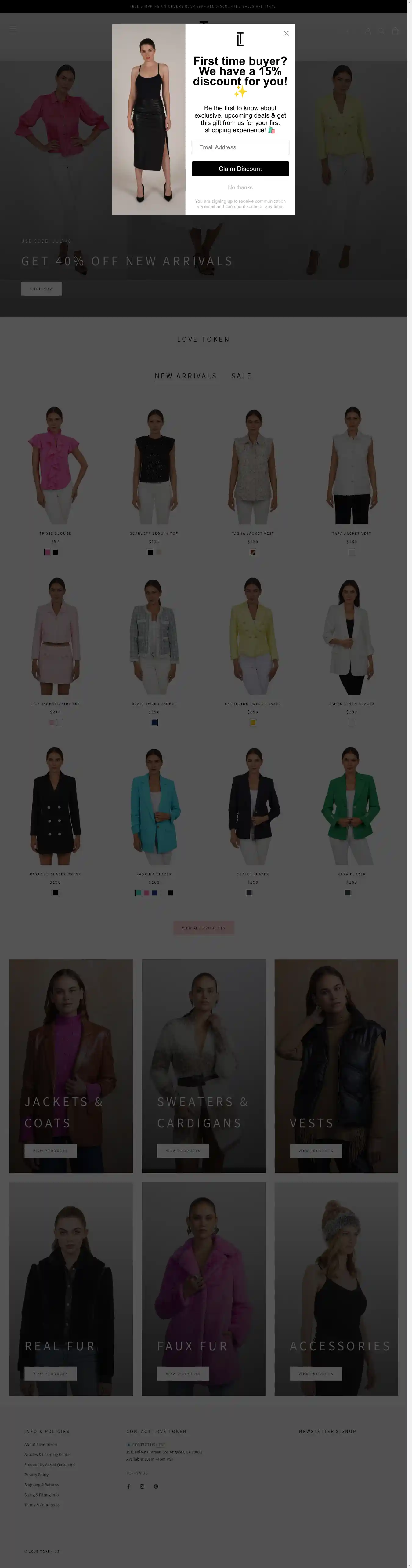The height and width of the screenshot is (1568, 412).
Task: Close the discount popup
Action: [286, 34]
